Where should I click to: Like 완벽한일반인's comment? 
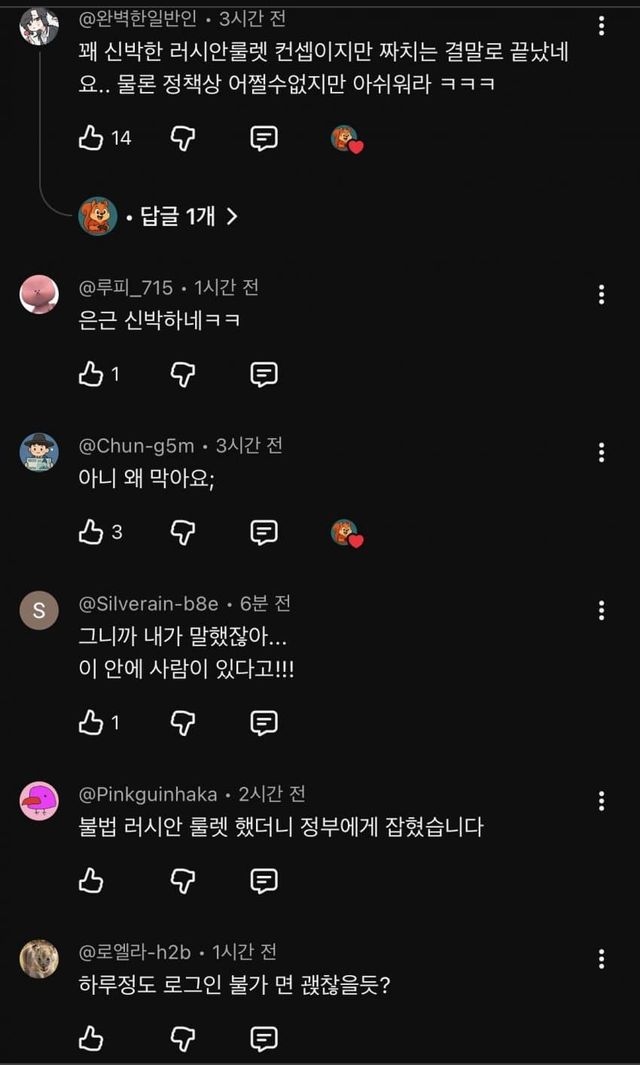click(92, 138)
